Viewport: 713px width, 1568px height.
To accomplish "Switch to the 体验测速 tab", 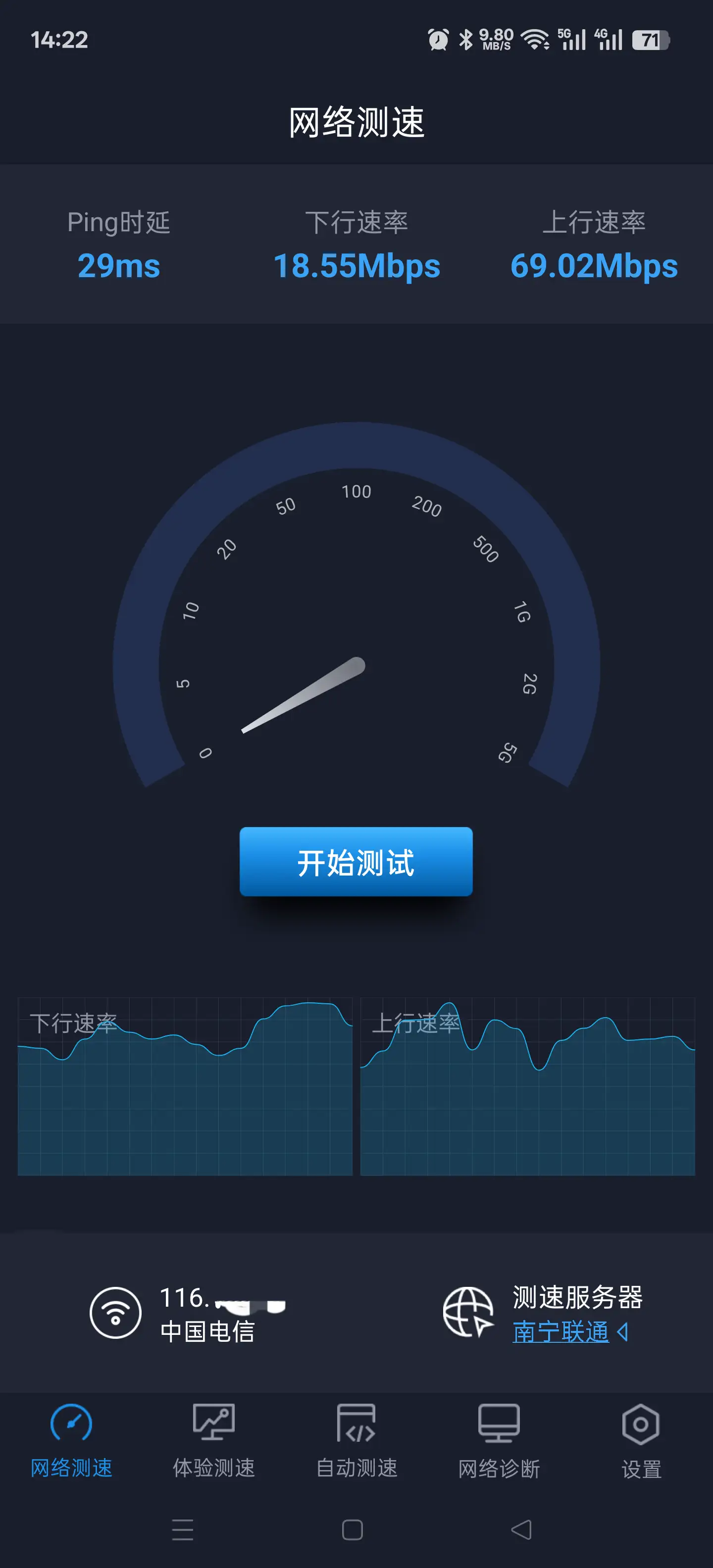I will 214,1441.
